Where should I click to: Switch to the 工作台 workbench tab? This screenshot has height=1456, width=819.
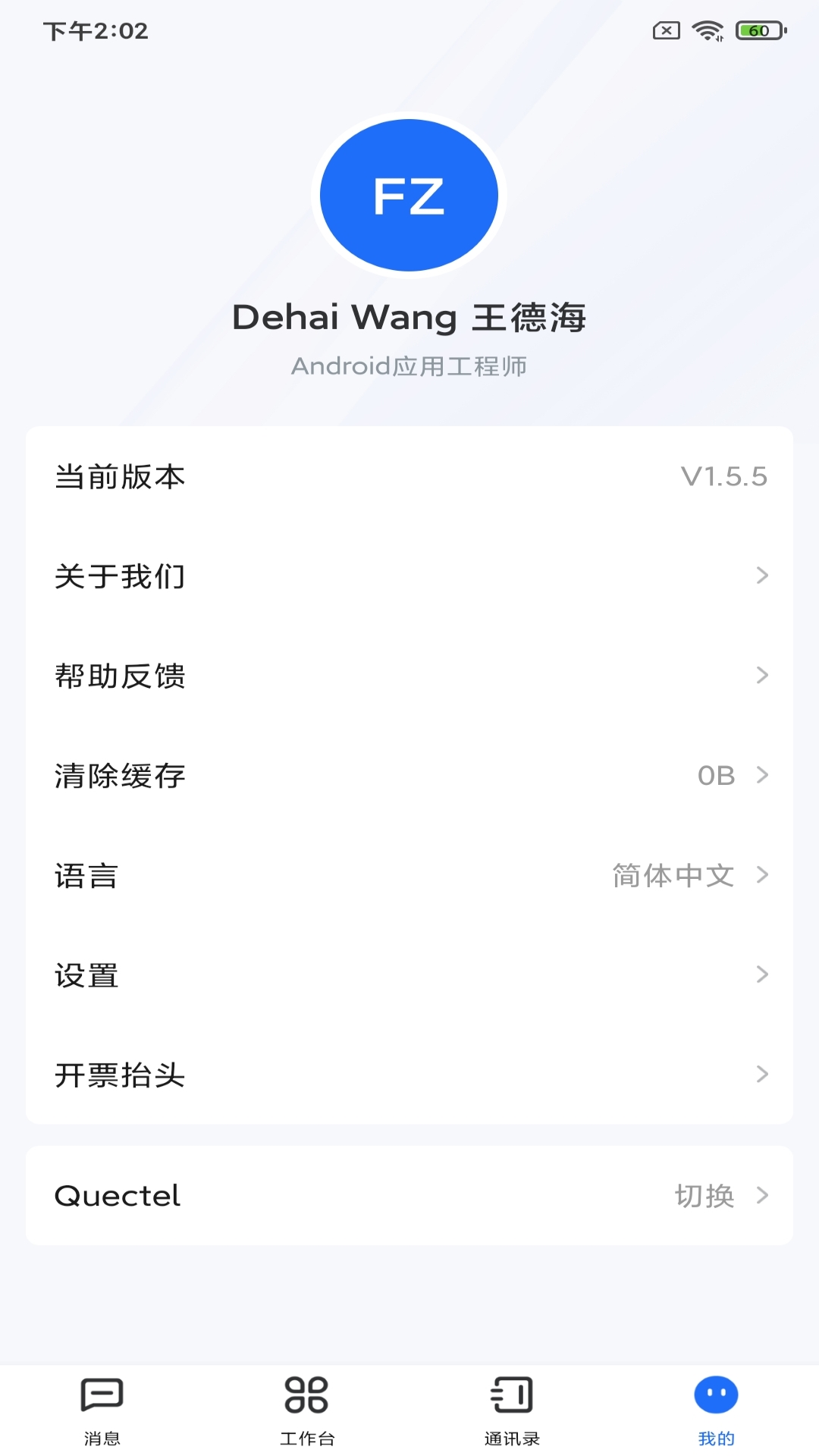[307, 1409]
